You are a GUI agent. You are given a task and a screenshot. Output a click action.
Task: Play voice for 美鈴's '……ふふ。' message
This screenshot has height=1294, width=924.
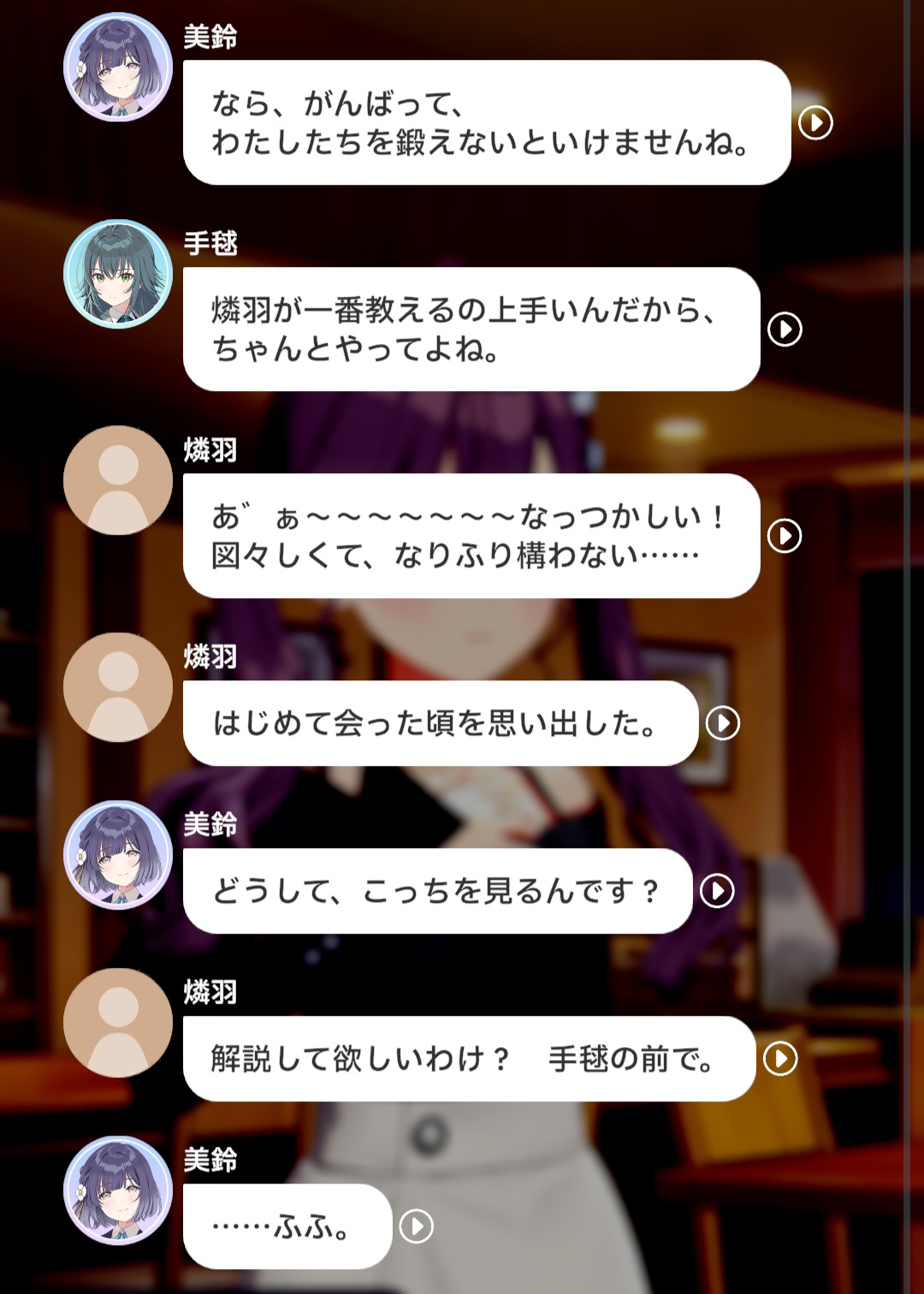pyautogui.click(x=417, y=1226)
